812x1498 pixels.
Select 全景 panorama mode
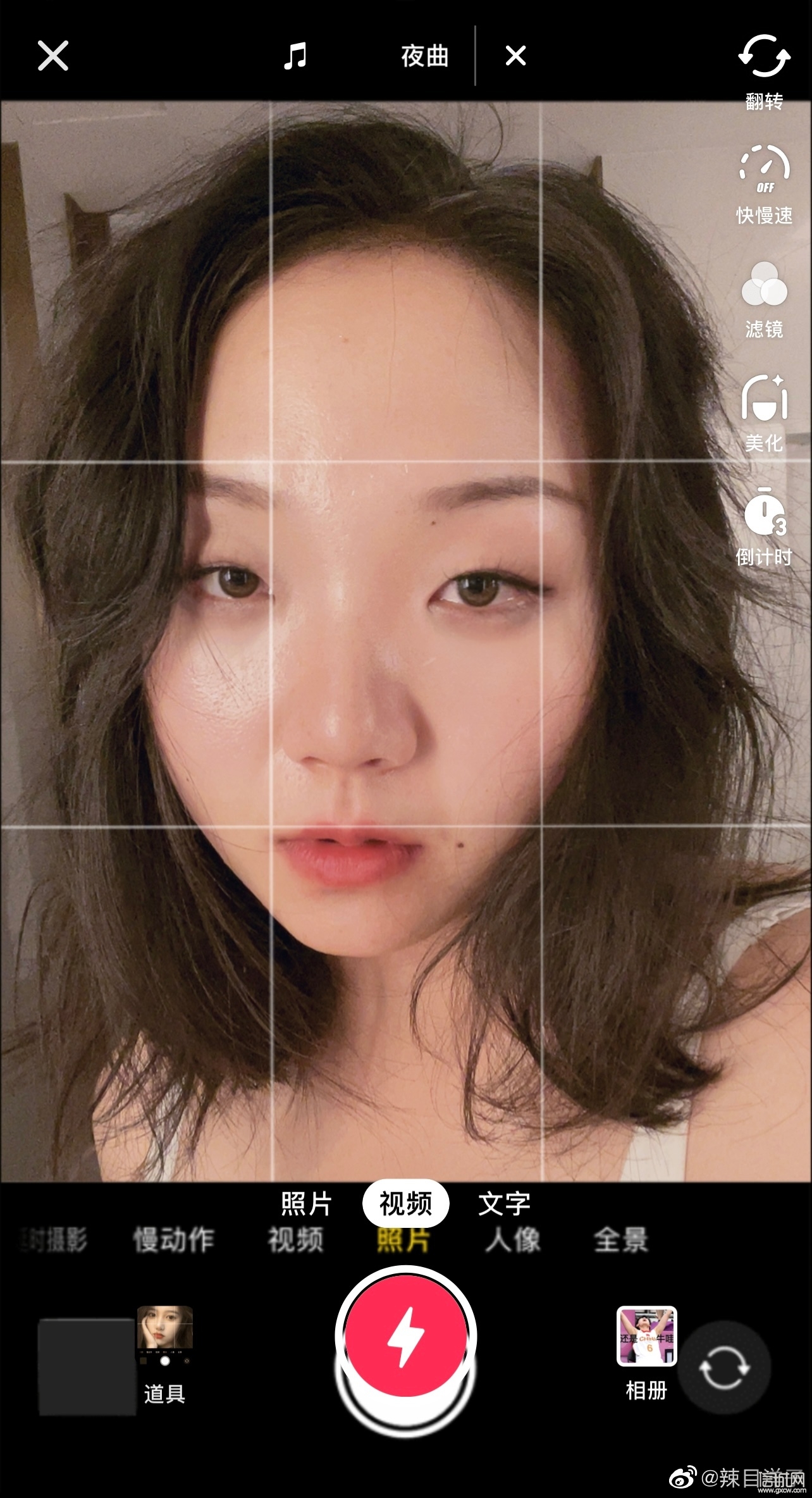(621, 1240)
